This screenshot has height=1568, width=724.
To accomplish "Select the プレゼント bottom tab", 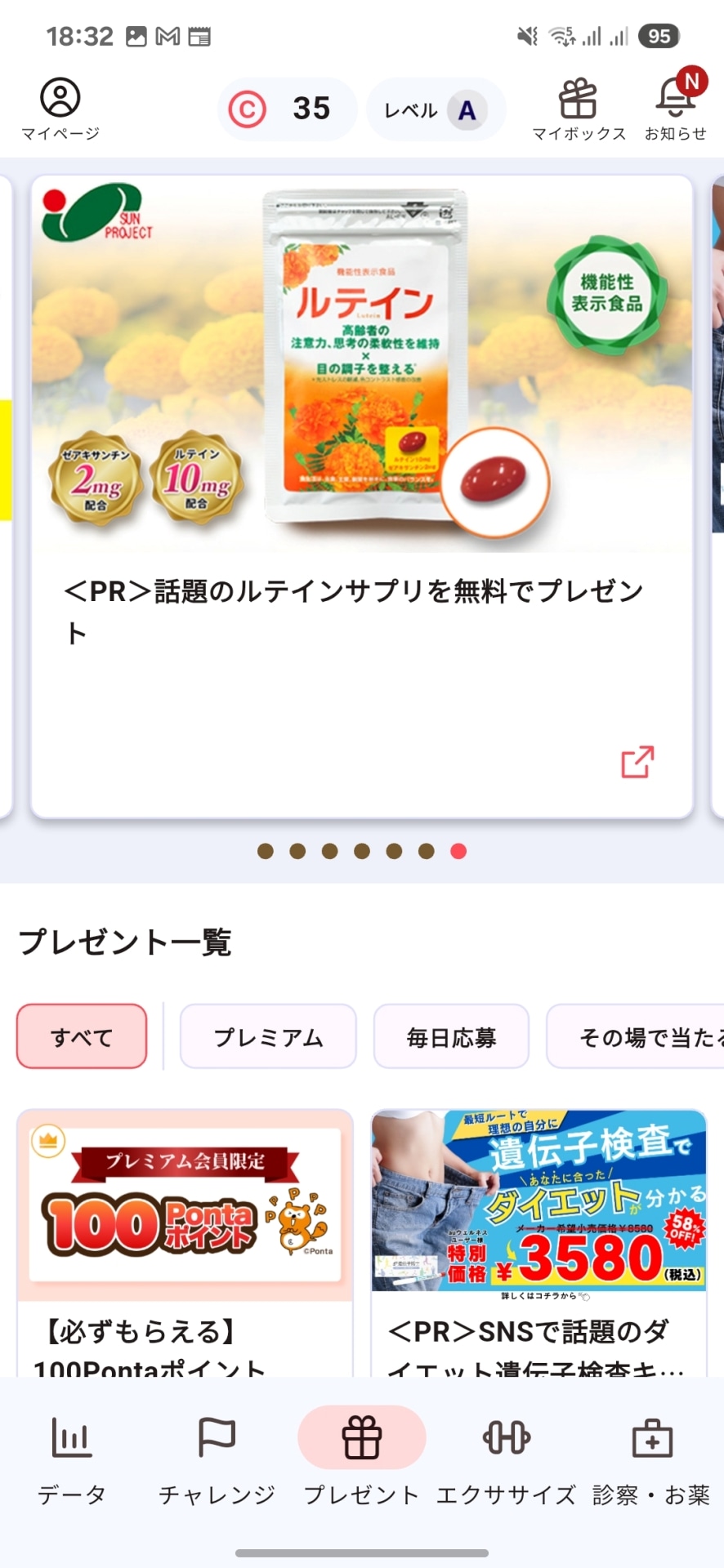I will pos(361,1460).
